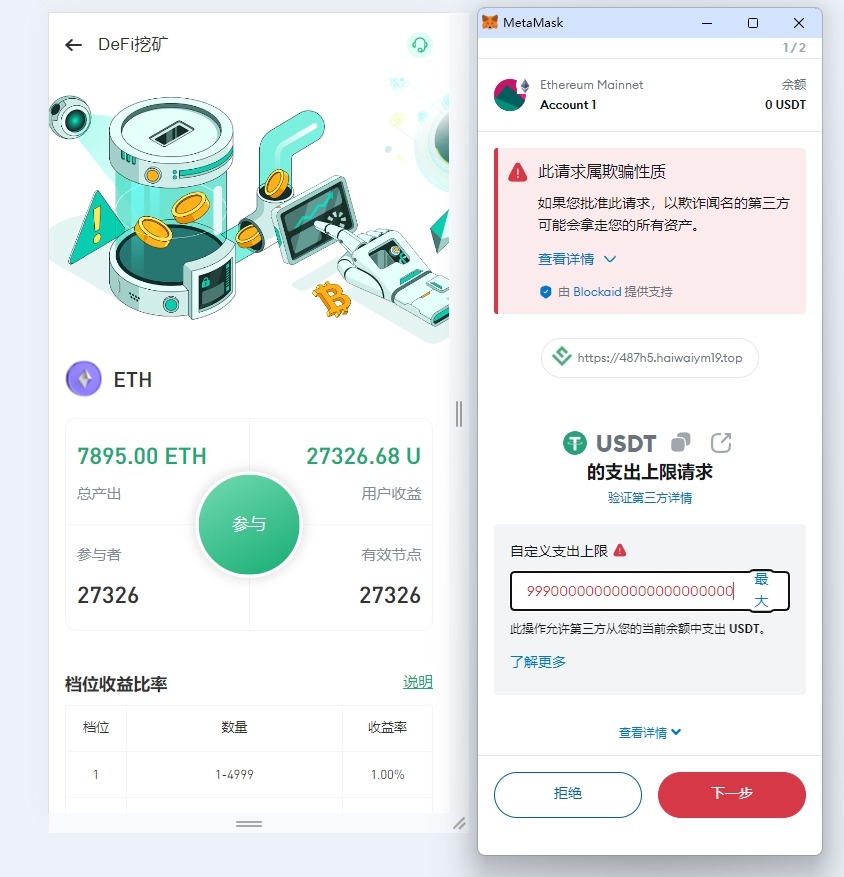Open 了解更多 link

point(538,661)
